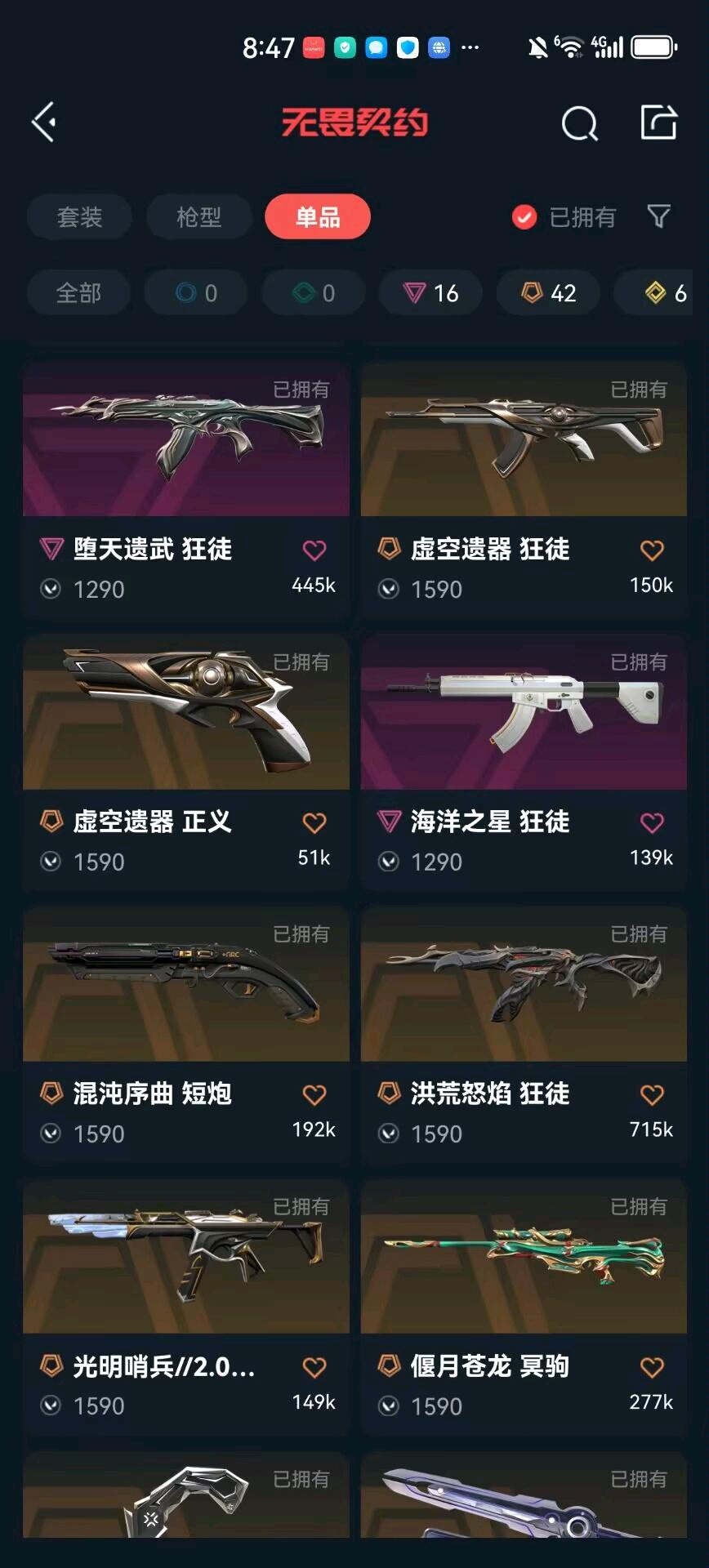The height and width of the screenshot is (1568, 709).
Task: Open the 偃月苍龙 冥驹 skin card
Action: pyautogui.click(x=524, y=1307)
